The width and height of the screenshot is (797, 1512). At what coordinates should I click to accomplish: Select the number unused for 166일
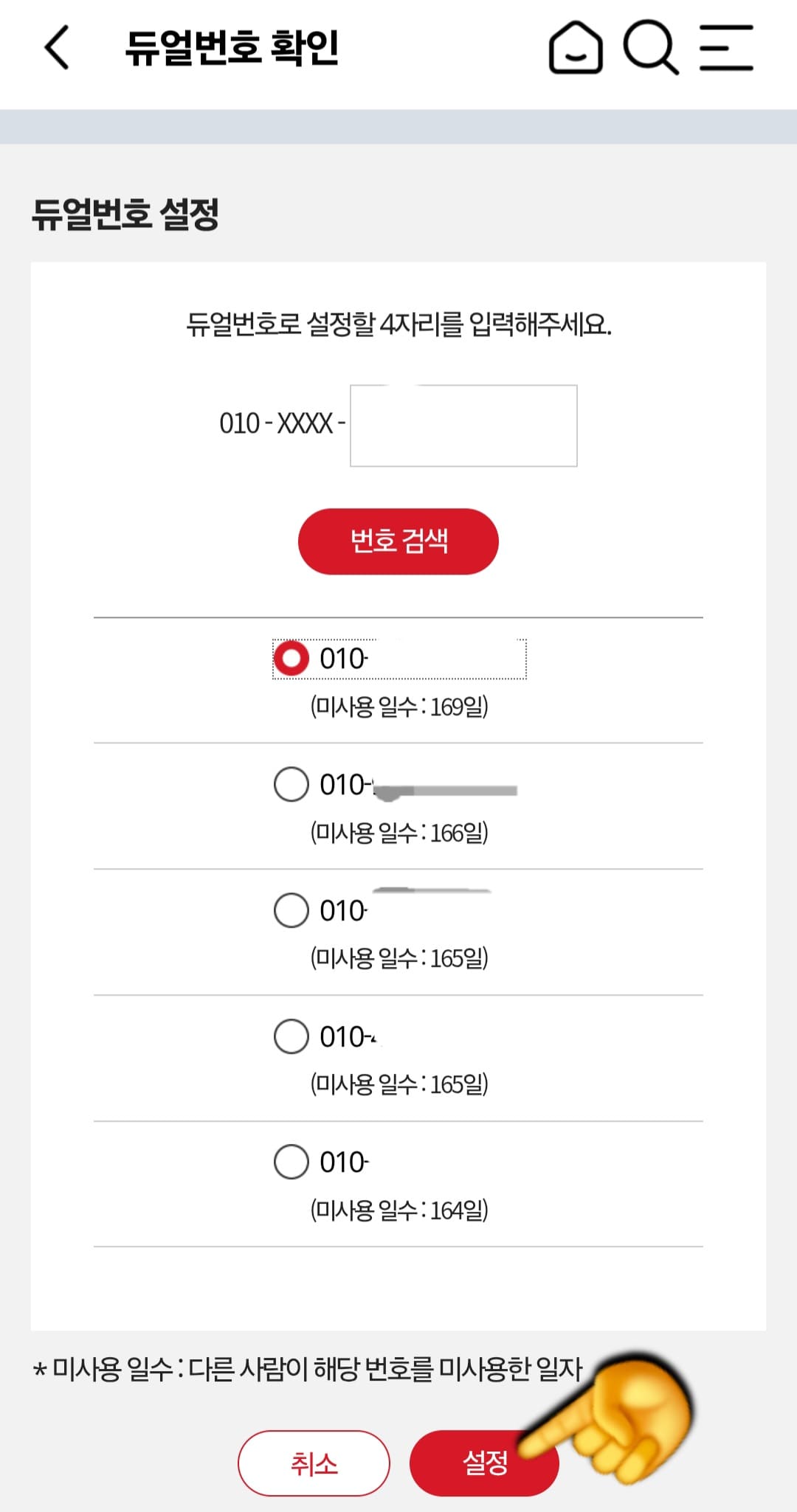(x=291, y=784)
